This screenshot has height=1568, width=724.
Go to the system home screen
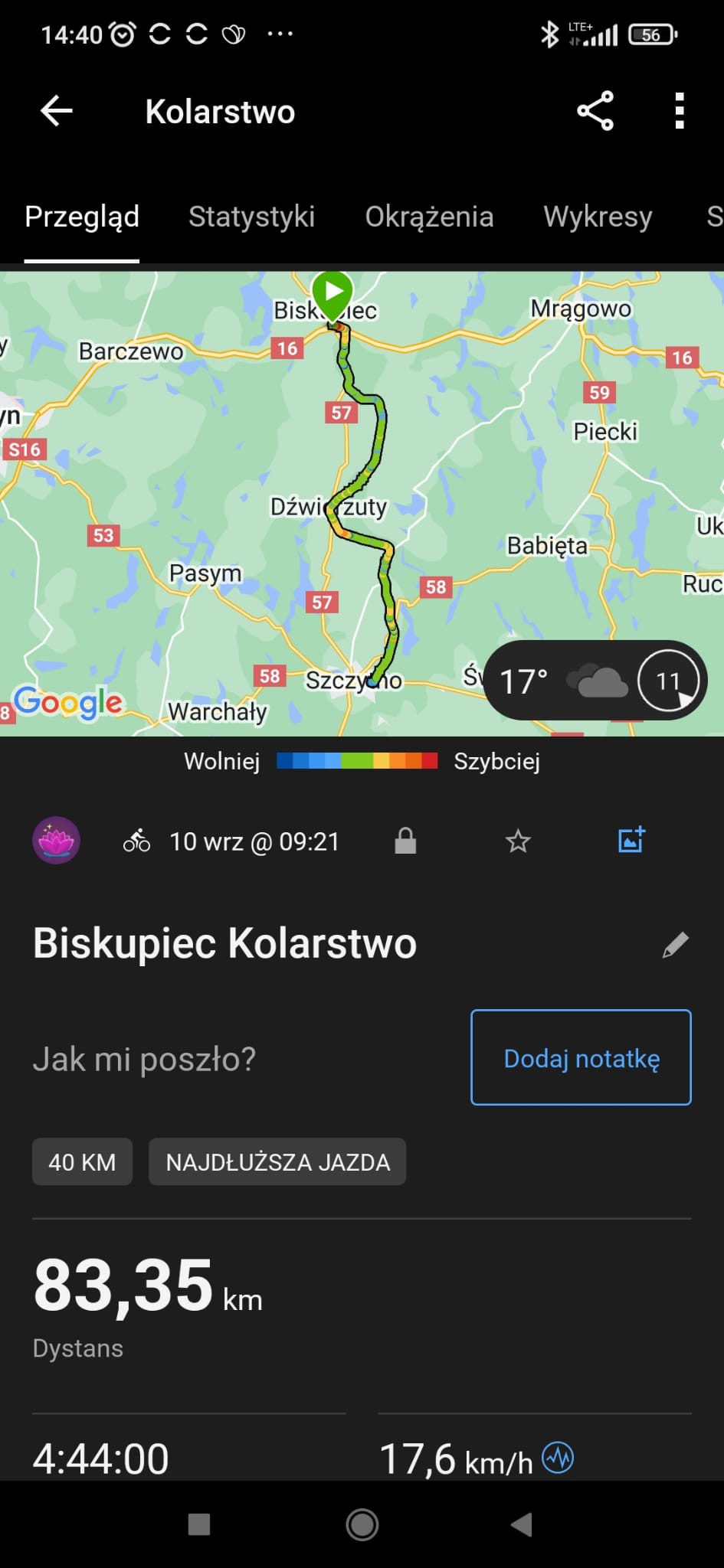362,1524
